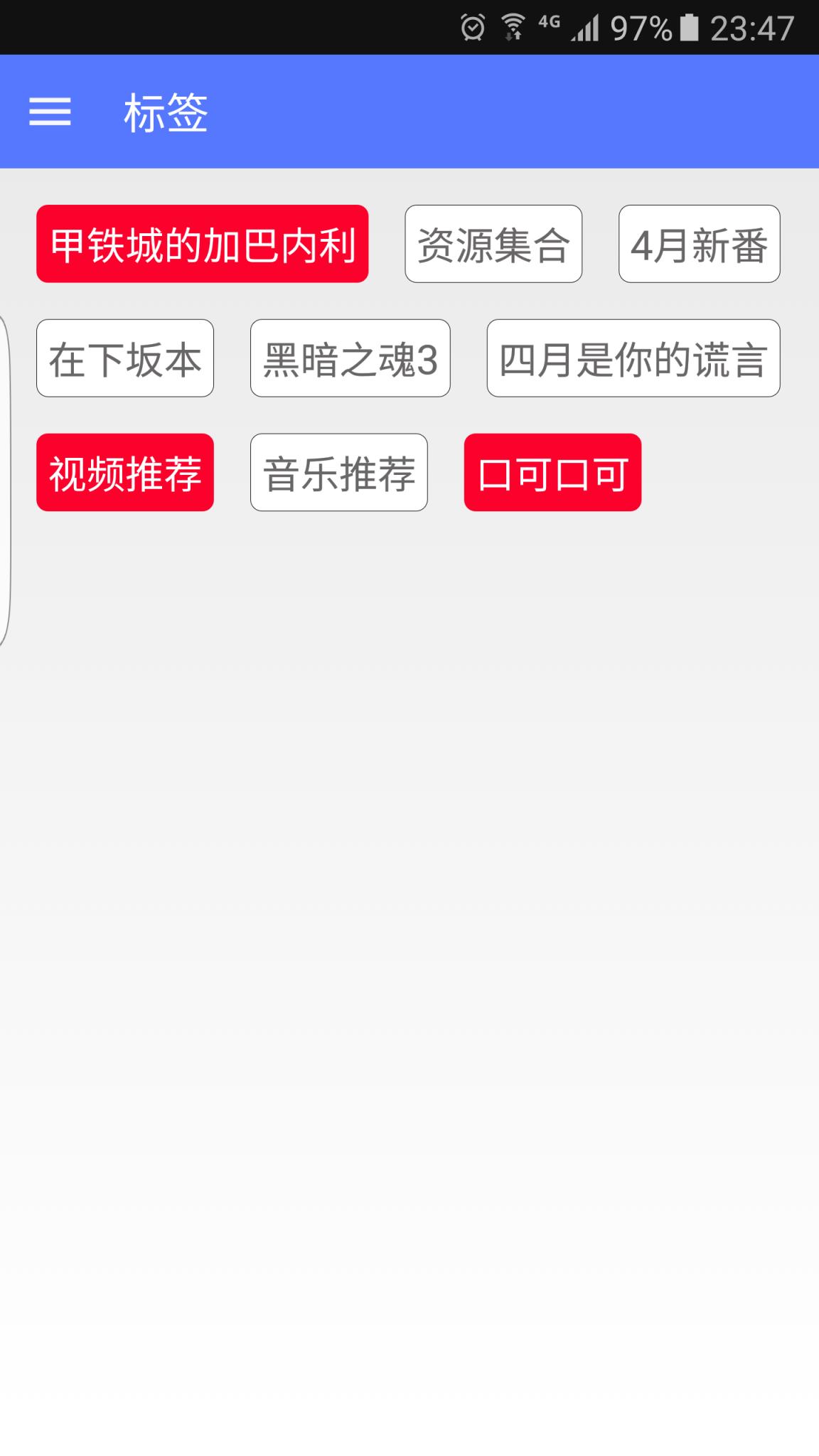Tap the 97% battery percentage text
819x1456 pixels.
(x=642, y=26)
